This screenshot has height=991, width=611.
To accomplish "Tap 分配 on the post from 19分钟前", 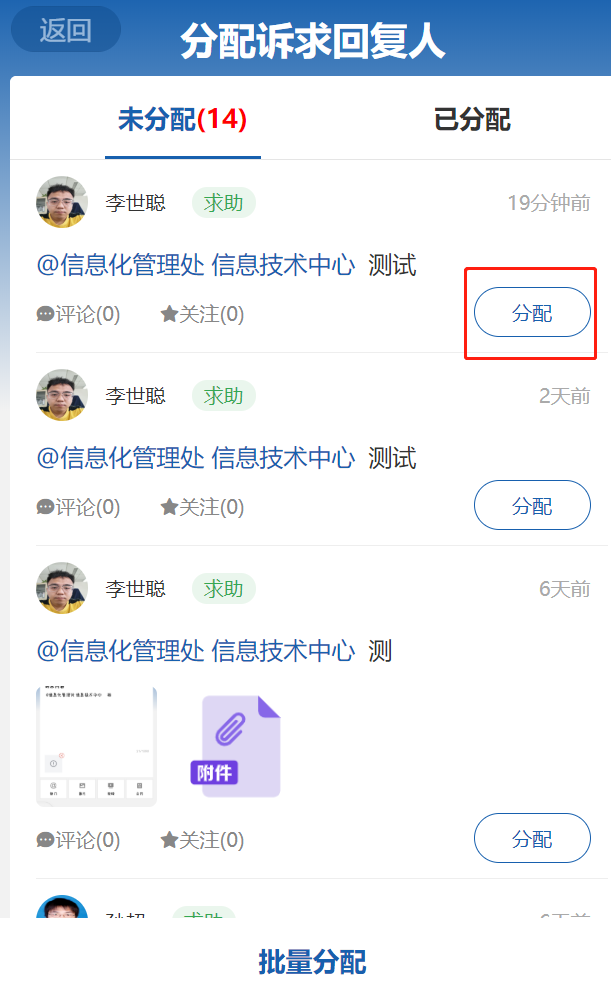I will click(532, 313).
